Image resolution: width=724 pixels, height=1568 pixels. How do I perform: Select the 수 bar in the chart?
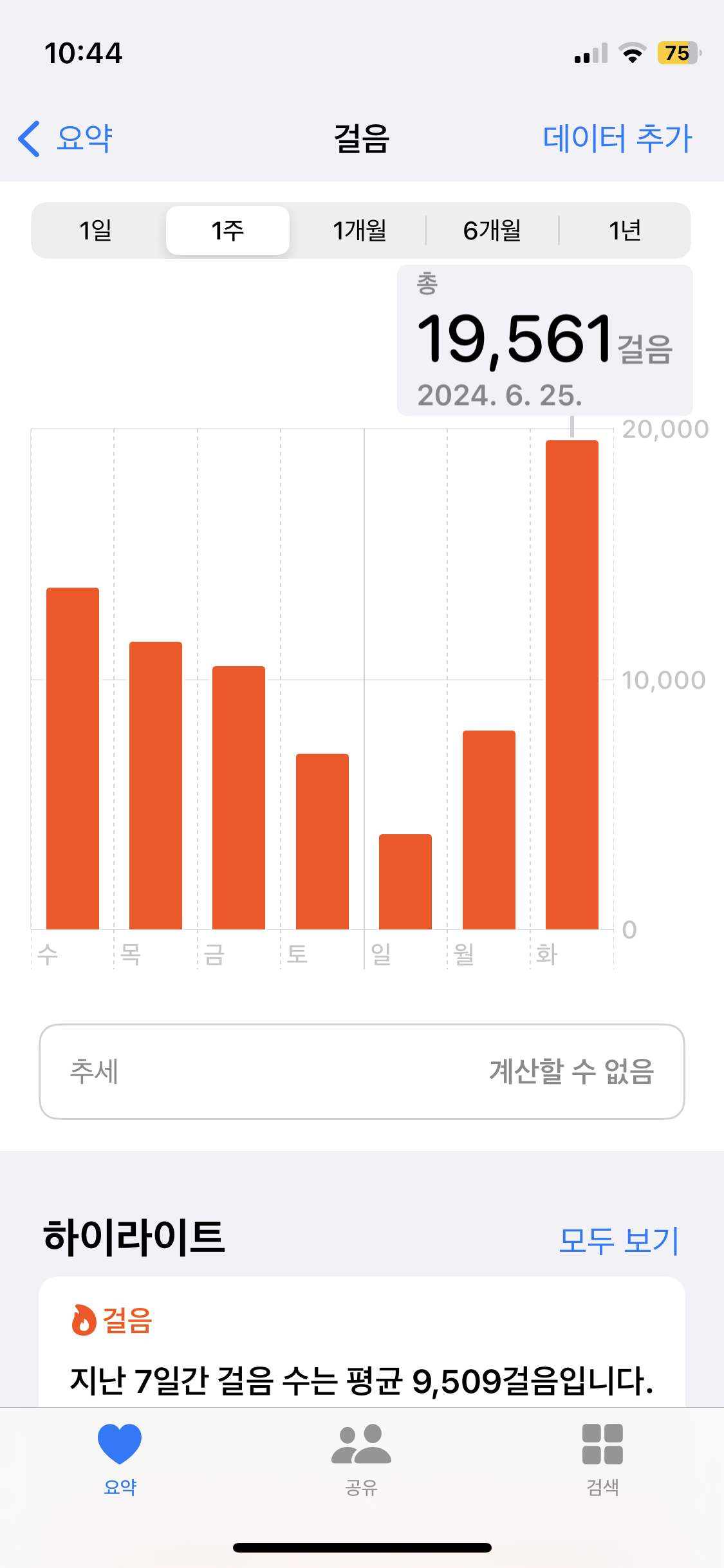click(73, 758)
